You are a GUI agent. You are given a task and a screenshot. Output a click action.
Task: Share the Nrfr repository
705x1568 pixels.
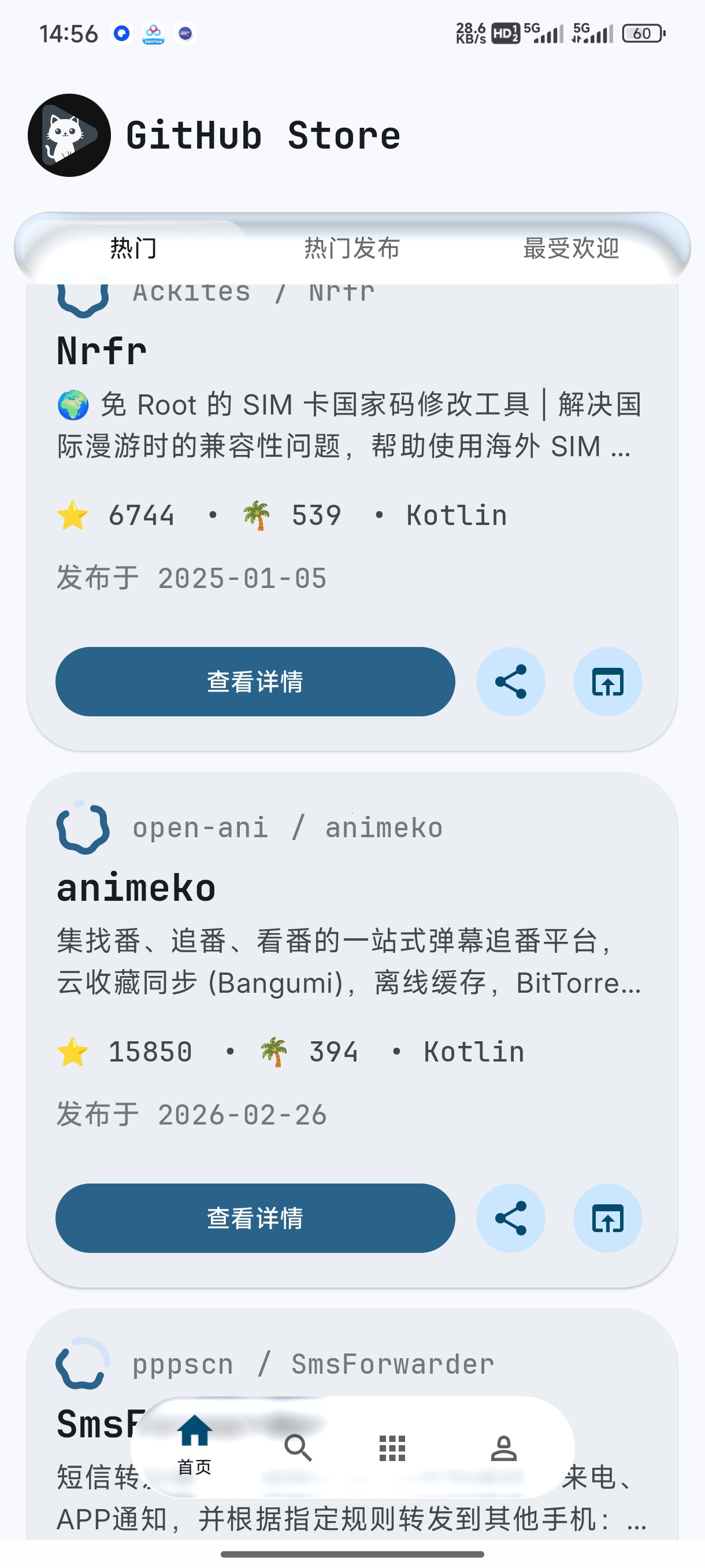[510, 682]
